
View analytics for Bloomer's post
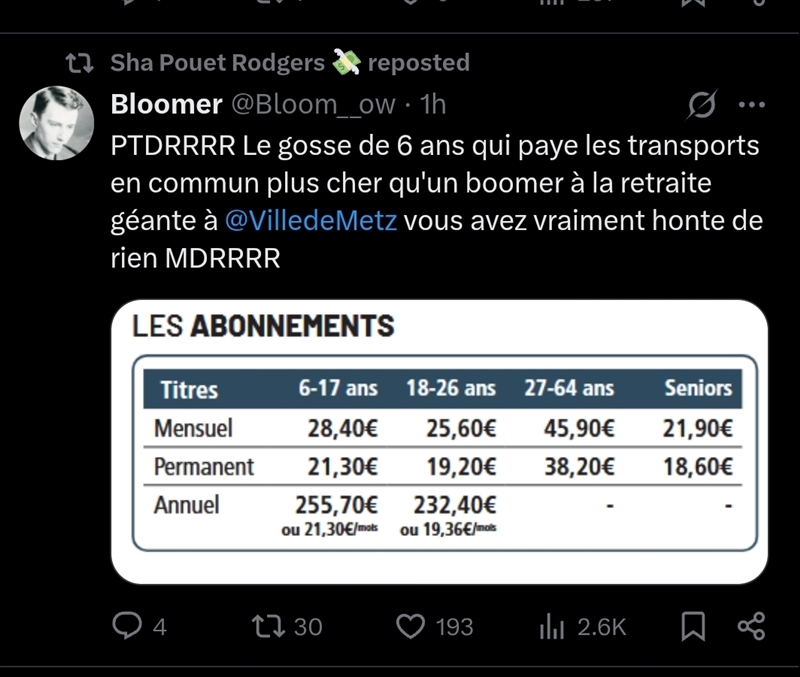pos(552,626)
